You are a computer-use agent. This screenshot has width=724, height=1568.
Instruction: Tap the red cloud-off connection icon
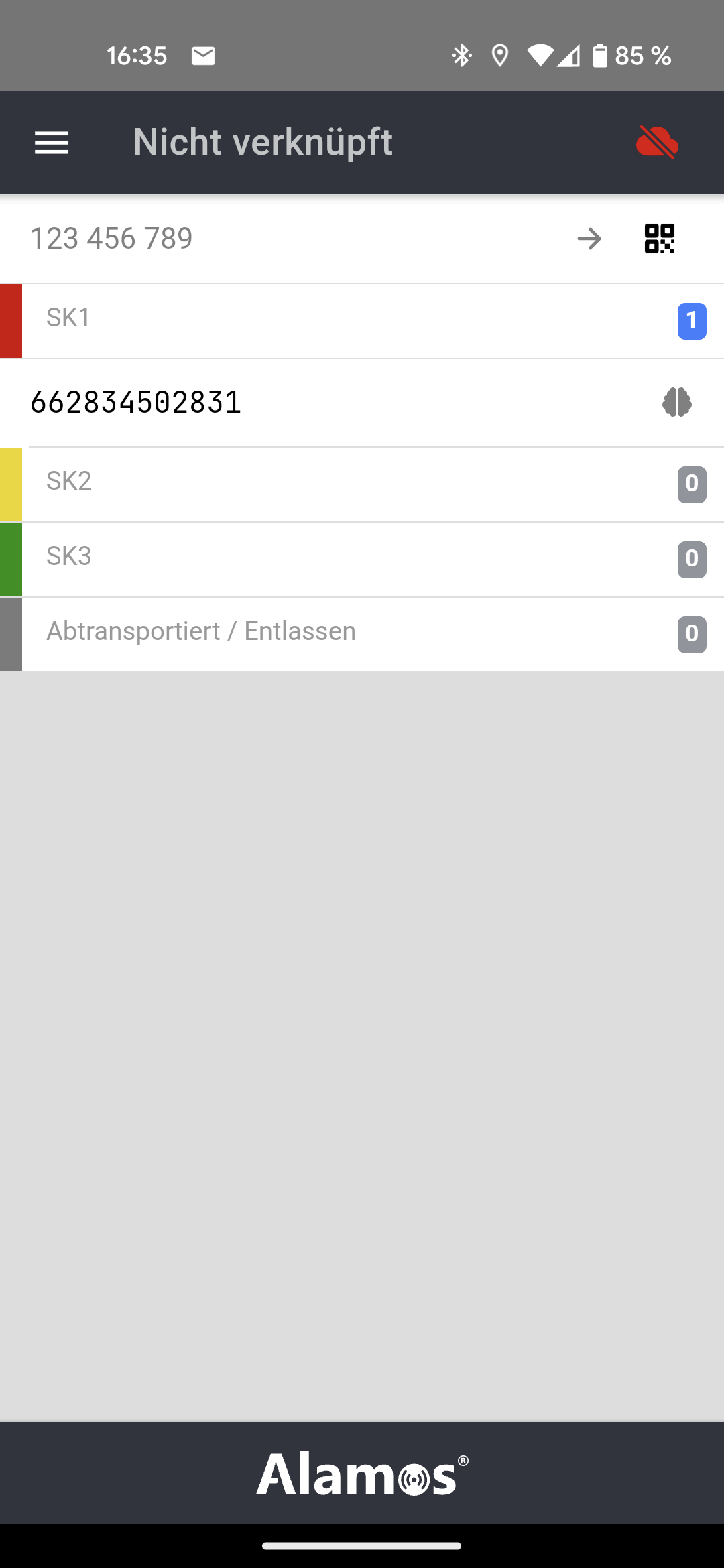pos(657,142)
